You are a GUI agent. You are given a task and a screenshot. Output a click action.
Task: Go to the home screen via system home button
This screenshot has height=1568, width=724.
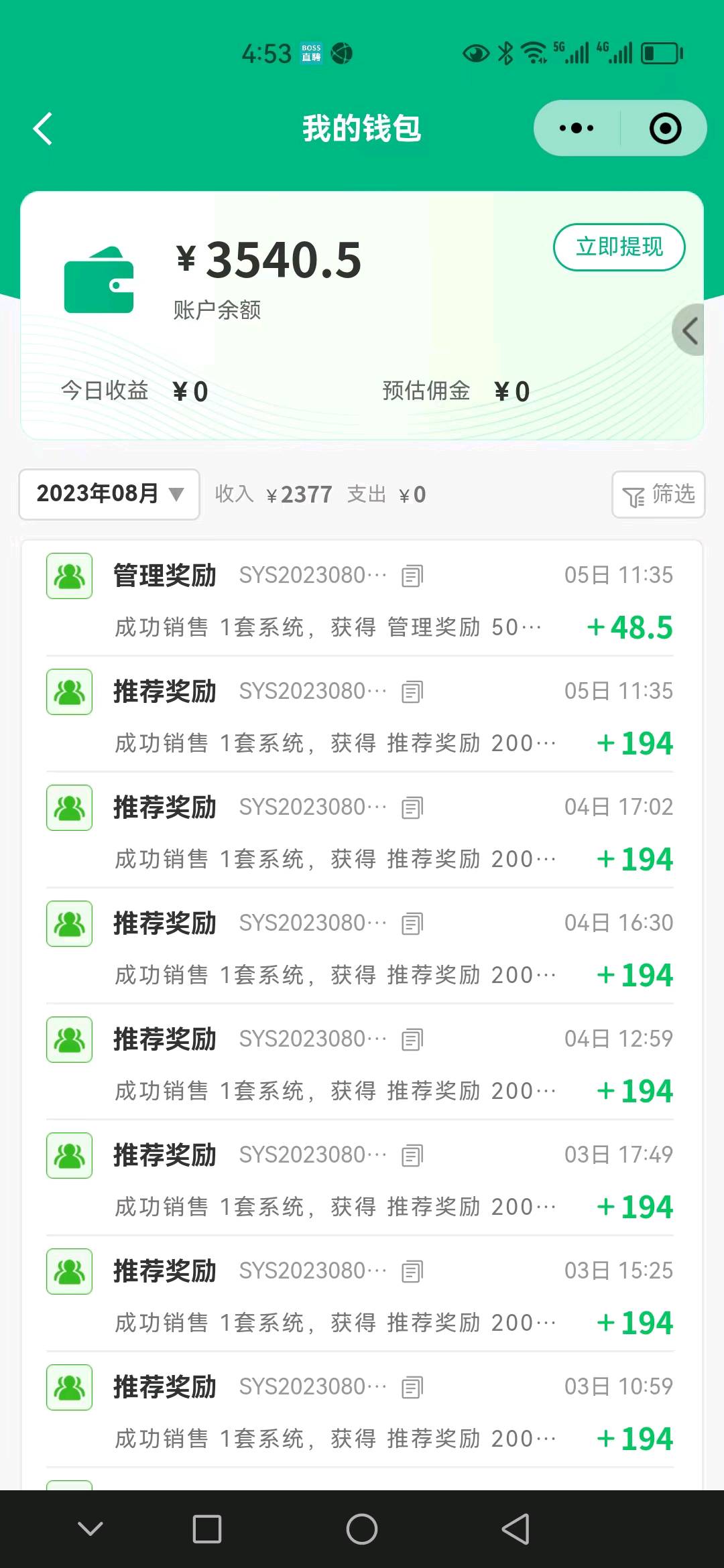pyautogui.click(x=362, y=1529)
